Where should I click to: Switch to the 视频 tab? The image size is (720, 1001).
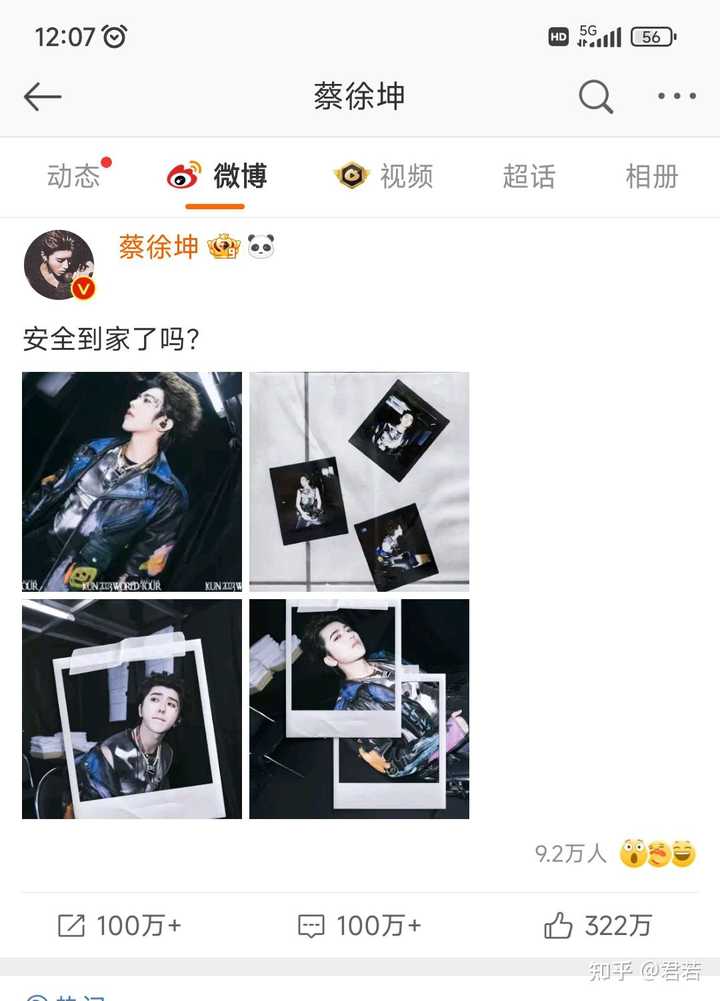click(x=384, y=177)
